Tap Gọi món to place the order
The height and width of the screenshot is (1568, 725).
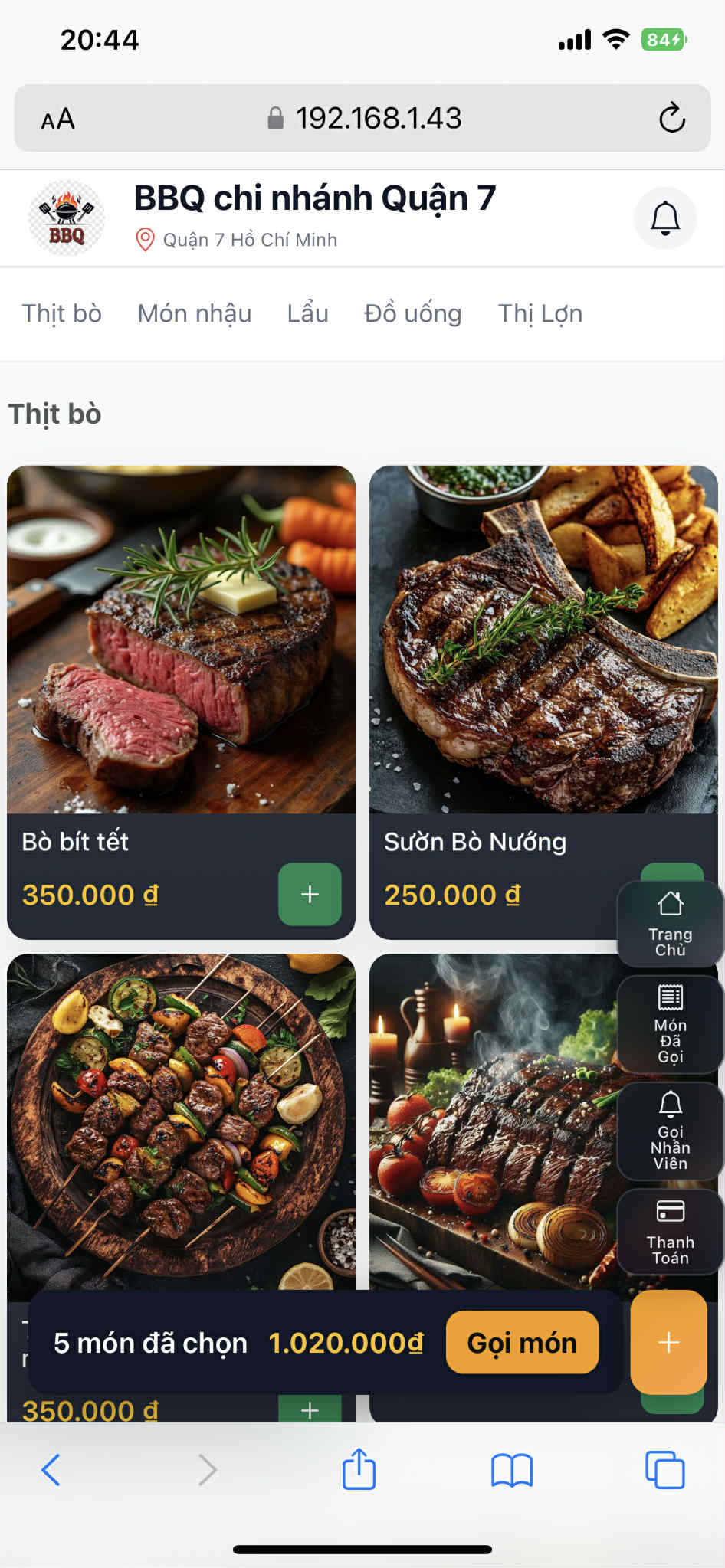point(522,1343)
